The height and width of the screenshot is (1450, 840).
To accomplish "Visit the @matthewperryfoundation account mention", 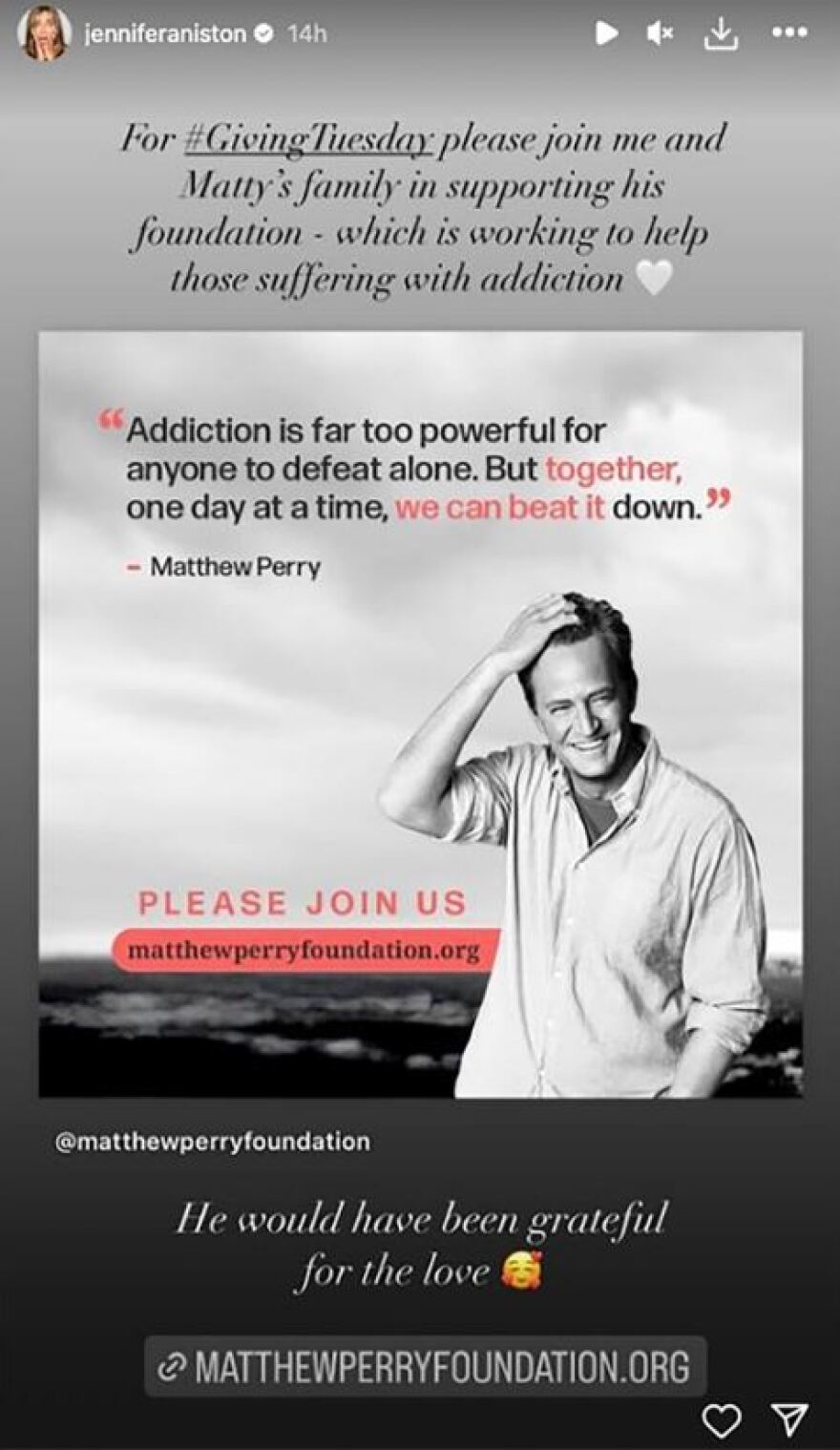I will pyautogui.click(x=213, y=1141).
